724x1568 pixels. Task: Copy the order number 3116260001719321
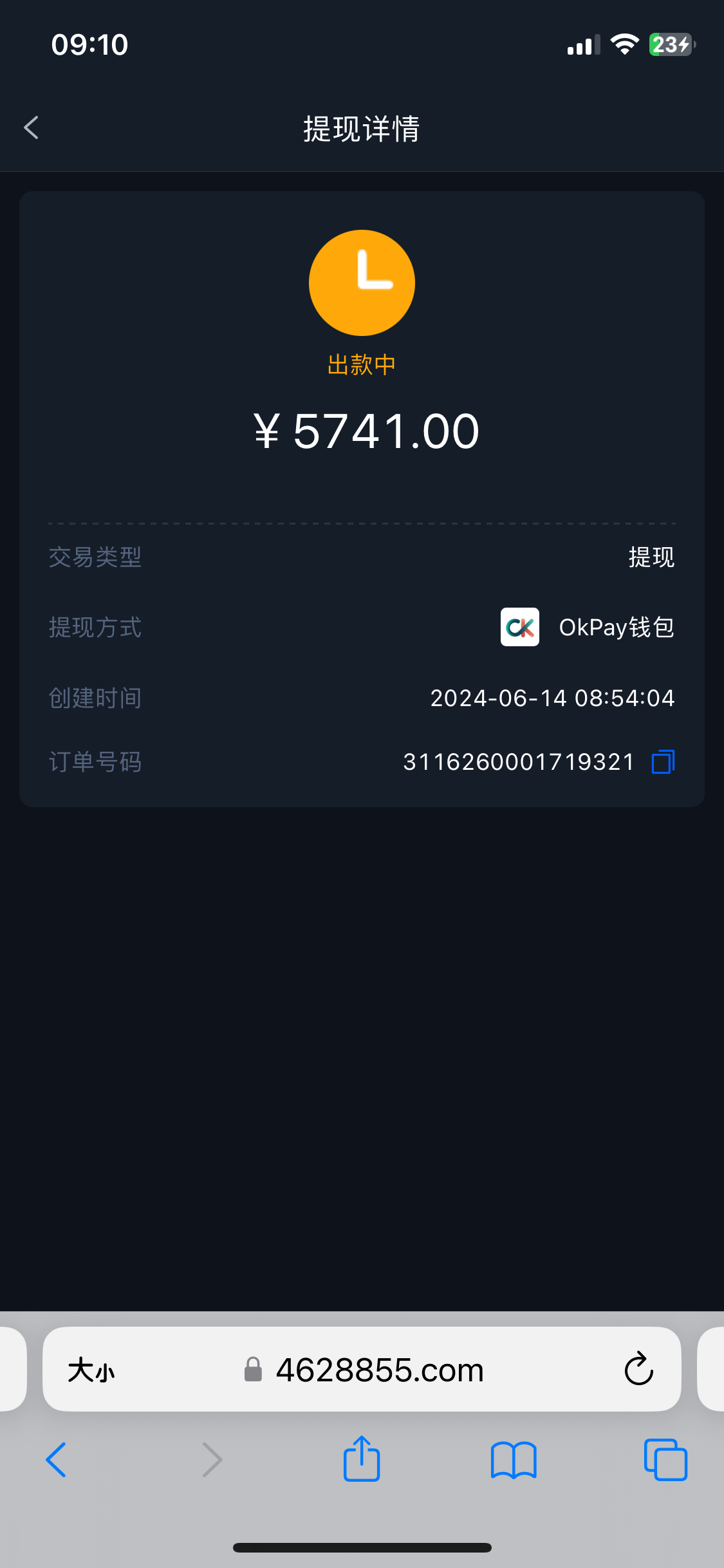click(663, 762)
